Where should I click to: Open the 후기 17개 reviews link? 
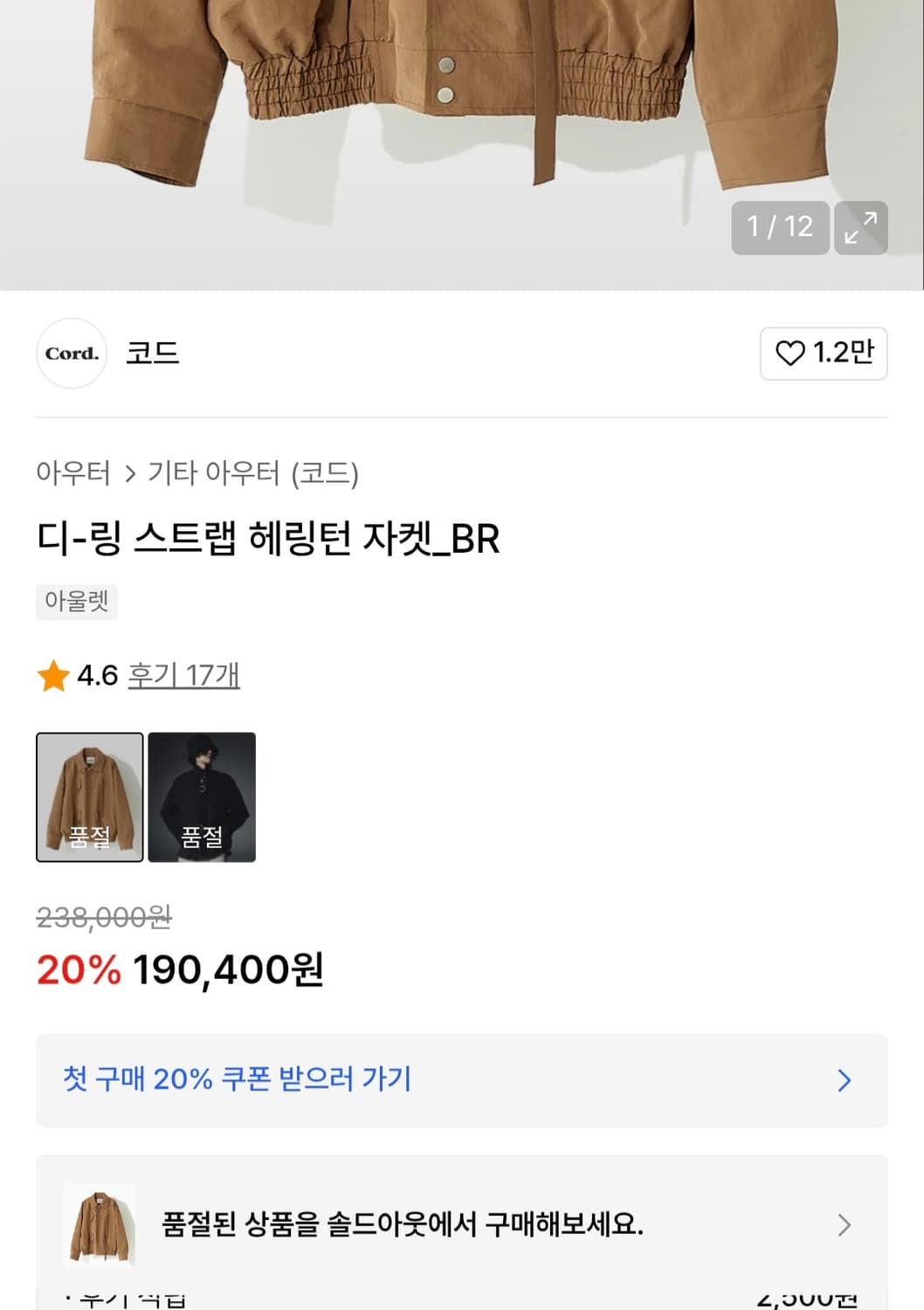[x=183, y=674]
